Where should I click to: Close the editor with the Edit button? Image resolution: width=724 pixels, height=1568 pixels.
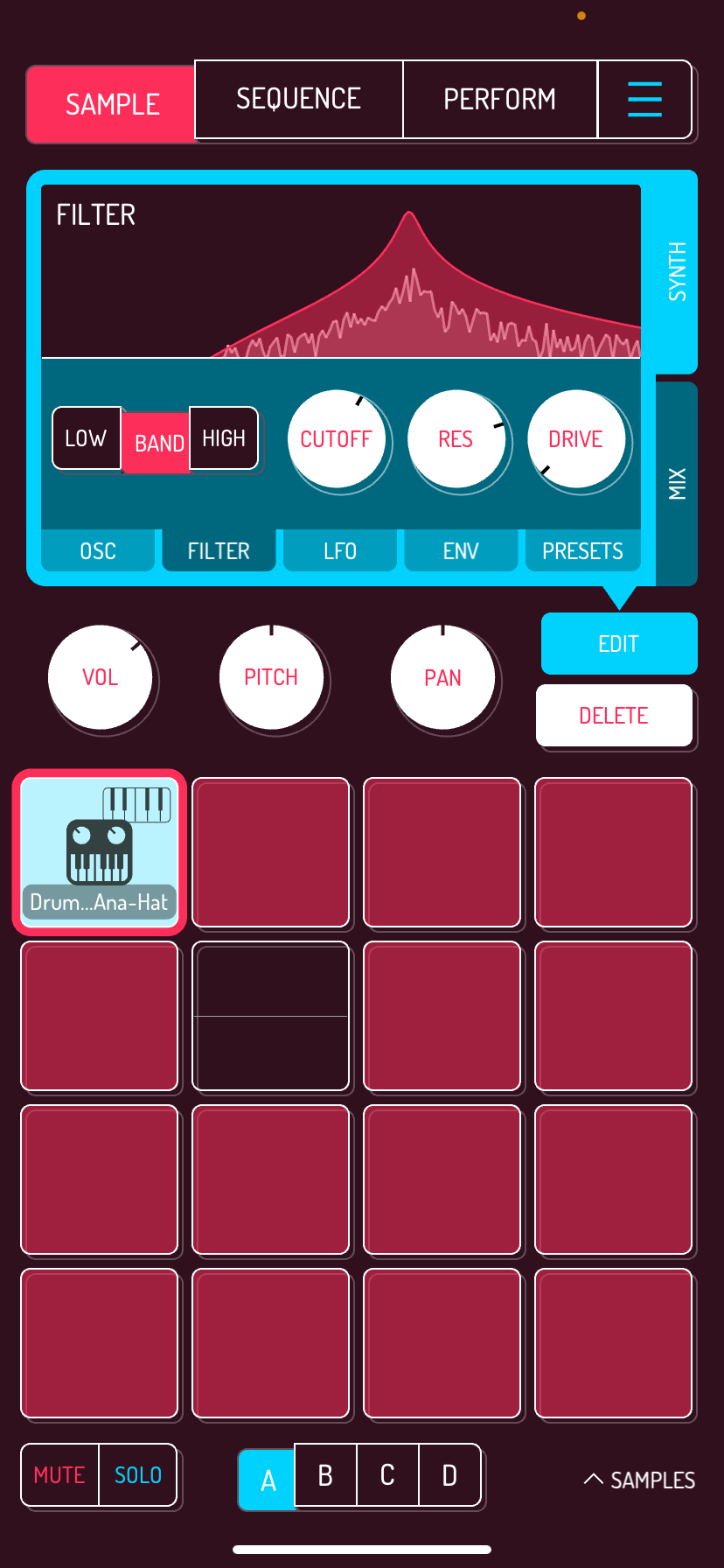pyautogui.click(x=618, y=644)
